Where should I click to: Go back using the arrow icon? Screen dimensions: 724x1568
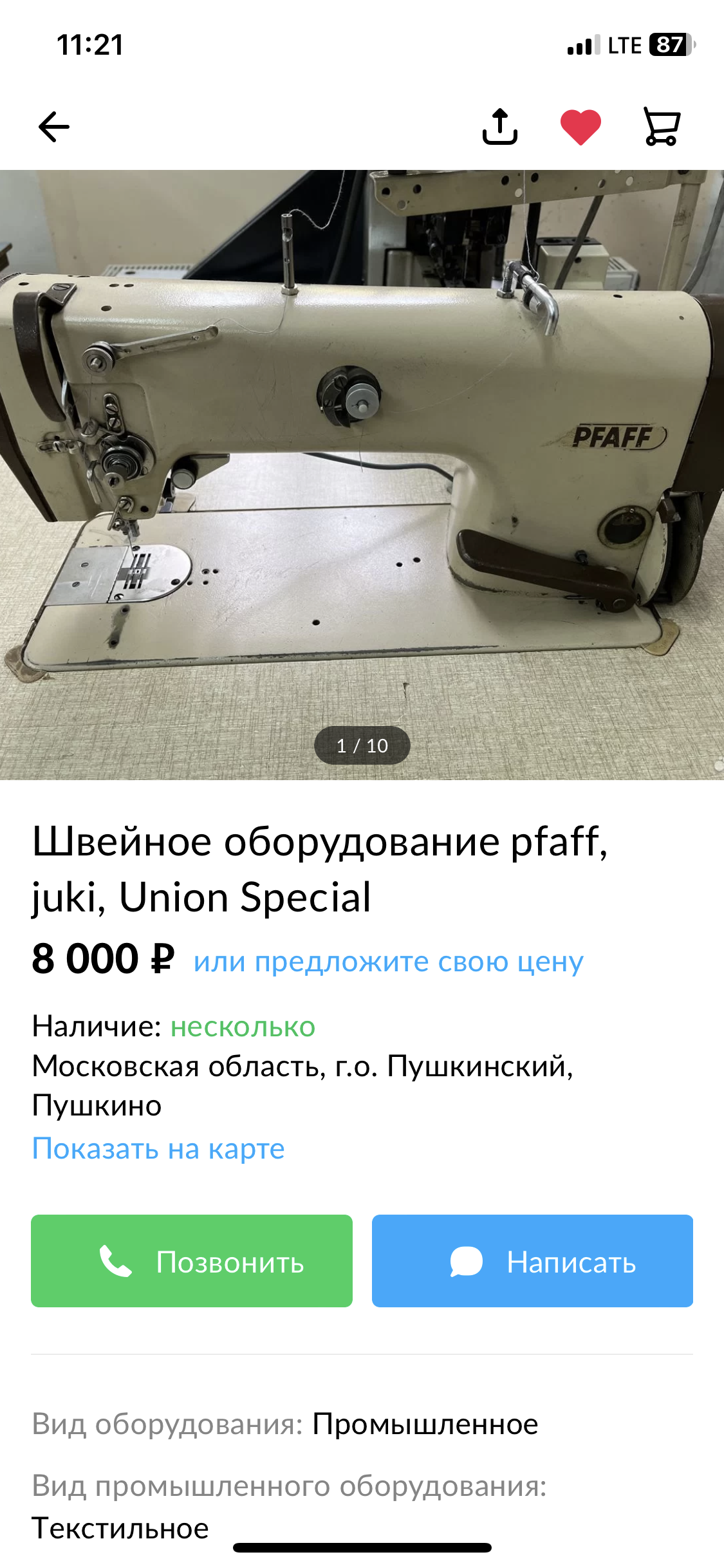tap(54, 126)
